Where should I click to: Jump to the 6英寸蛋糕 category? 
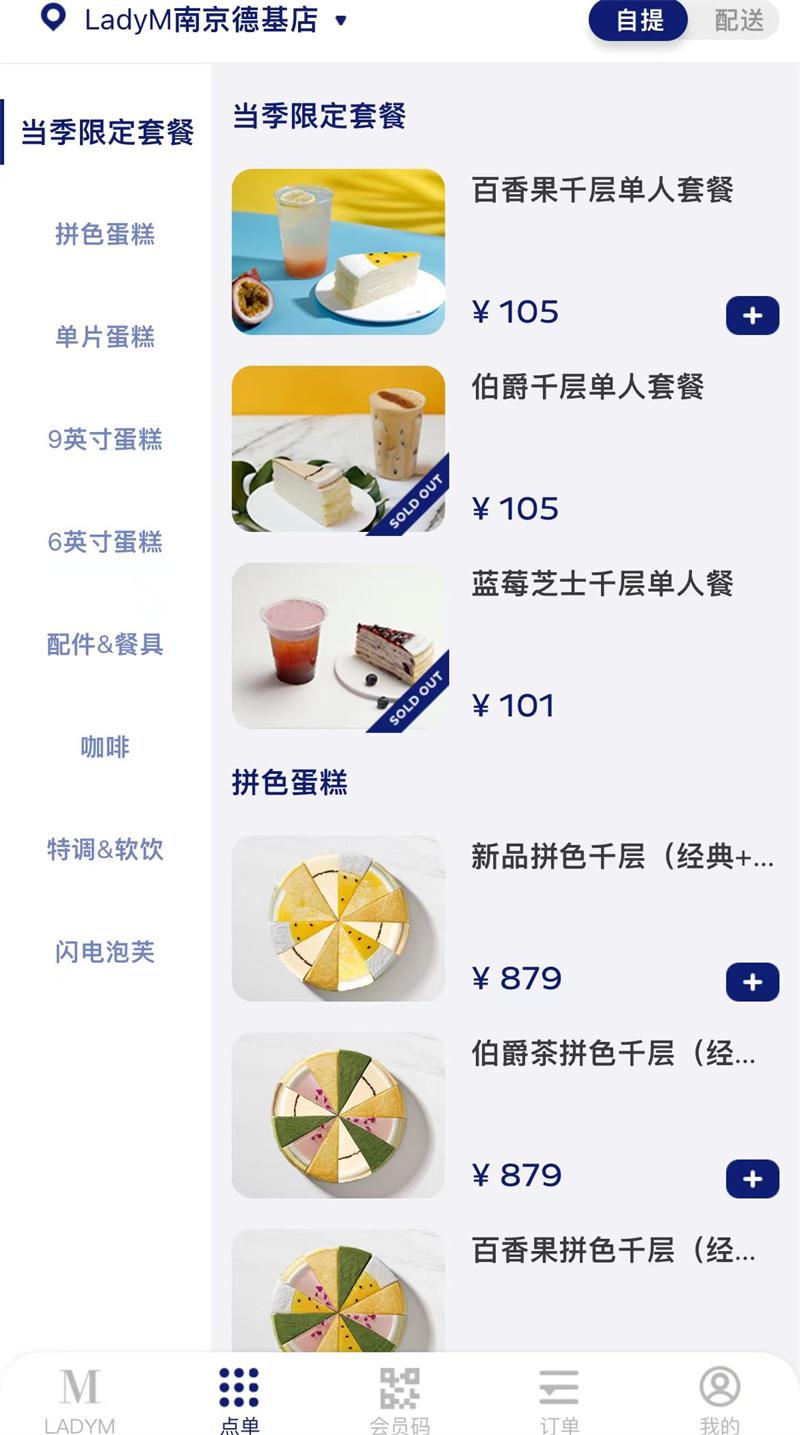click(105, 542)
